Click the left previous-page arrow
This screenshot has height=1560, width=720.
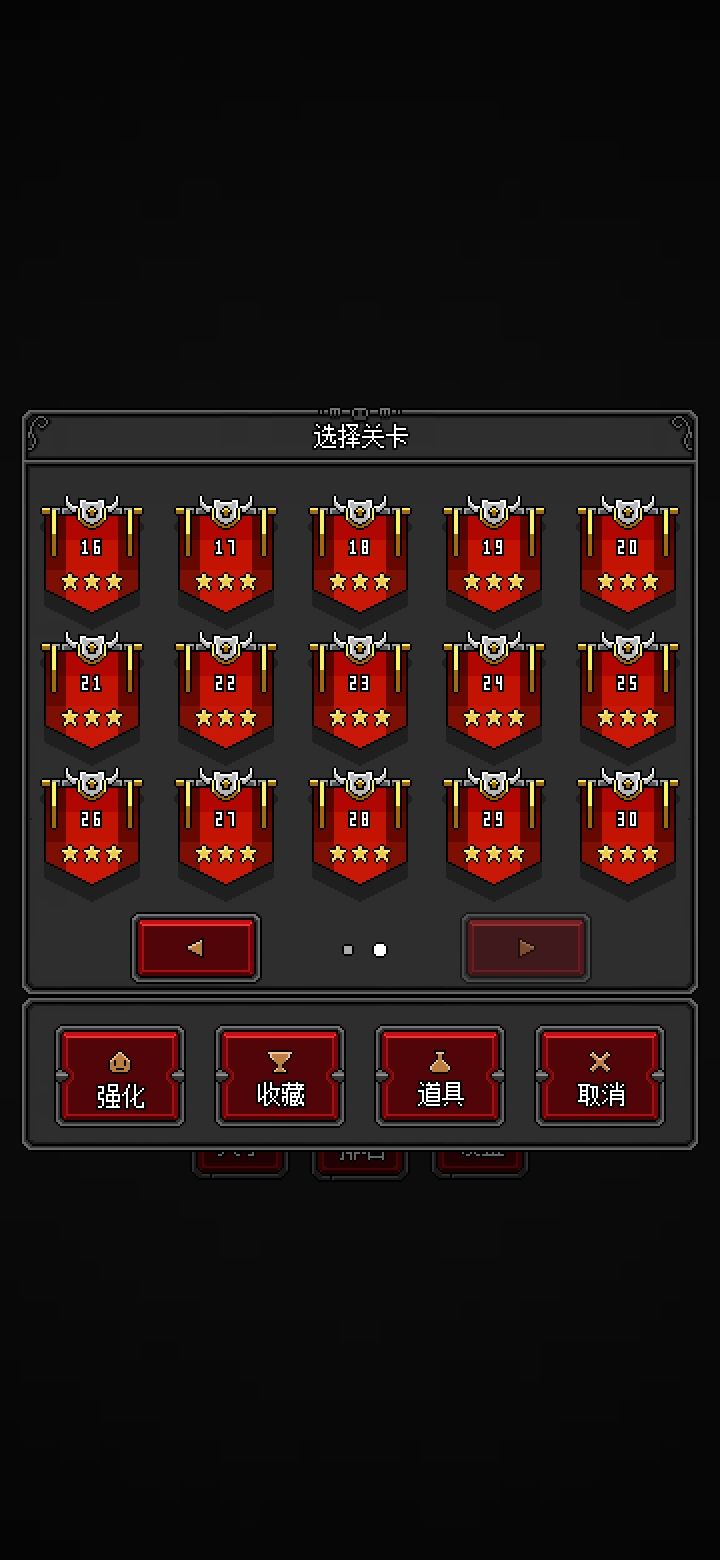196,947
